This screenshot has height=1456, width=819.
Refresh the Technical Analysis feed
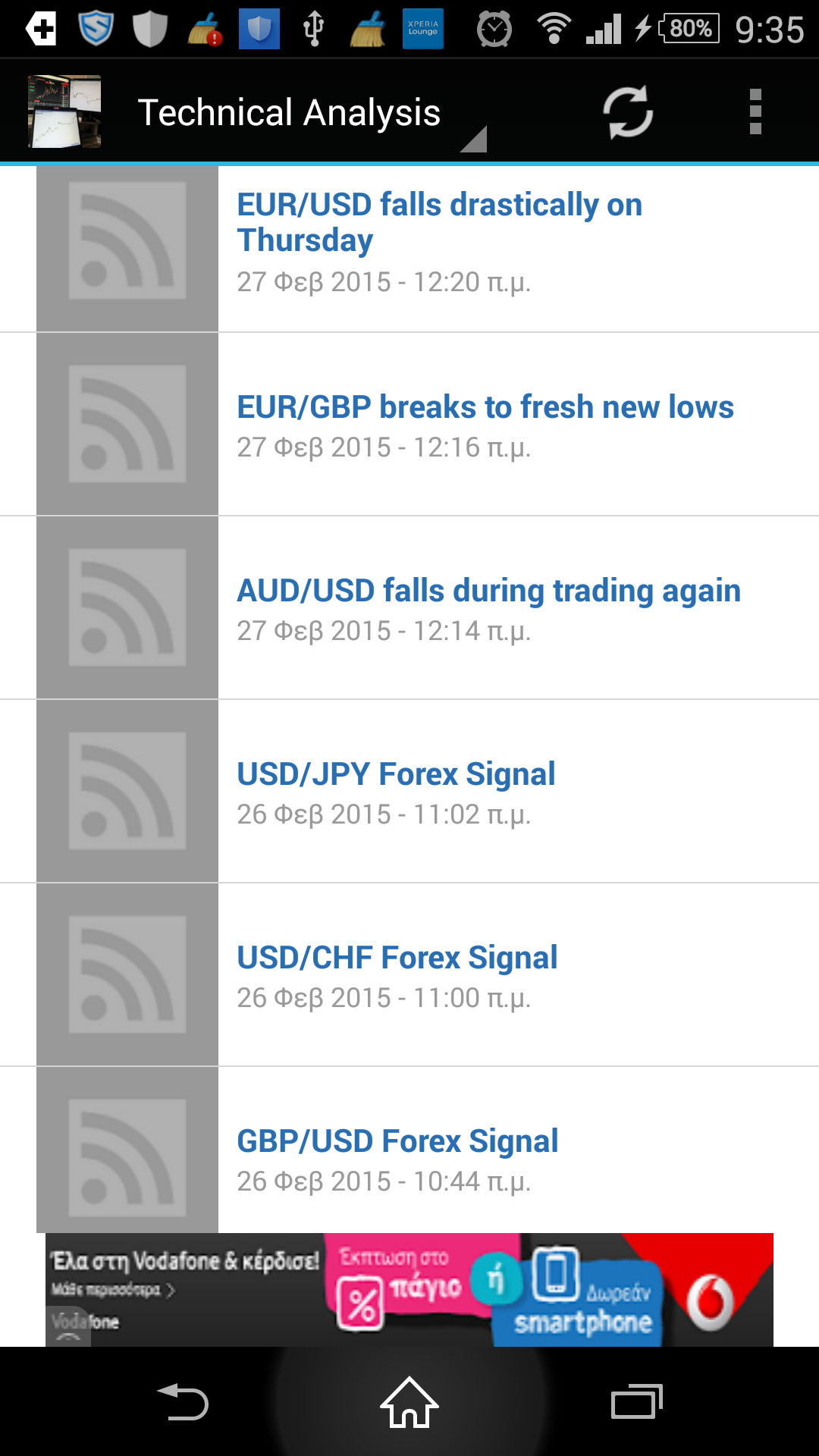(628, 111)
